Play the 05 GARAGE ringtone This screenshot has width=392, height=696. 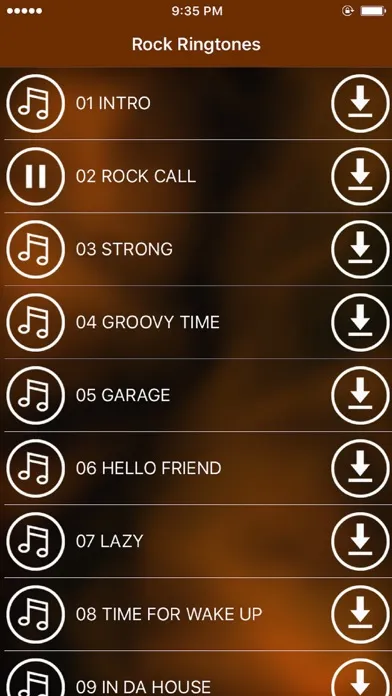pos(36,395)
